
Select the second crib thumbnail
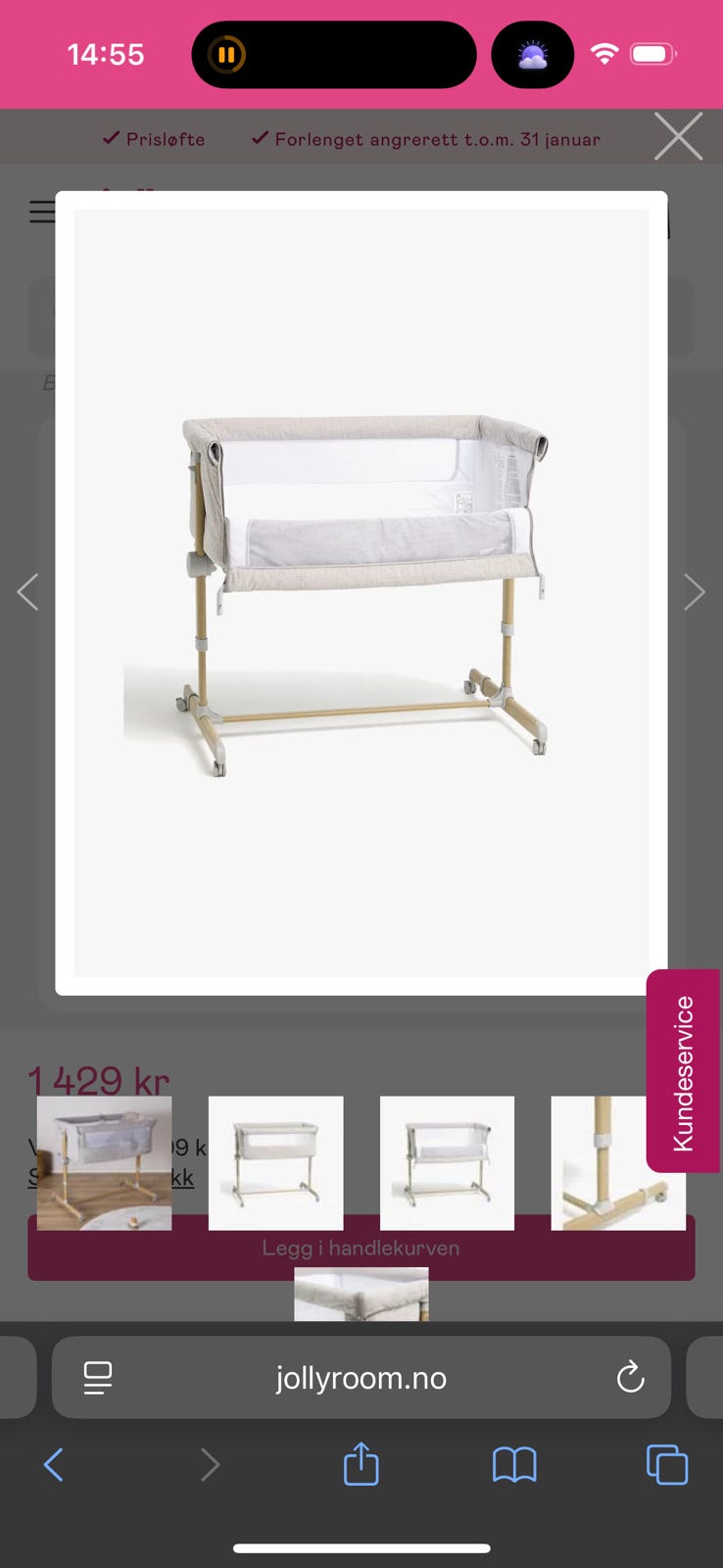pyautogui.click(x=275, y=1162)
